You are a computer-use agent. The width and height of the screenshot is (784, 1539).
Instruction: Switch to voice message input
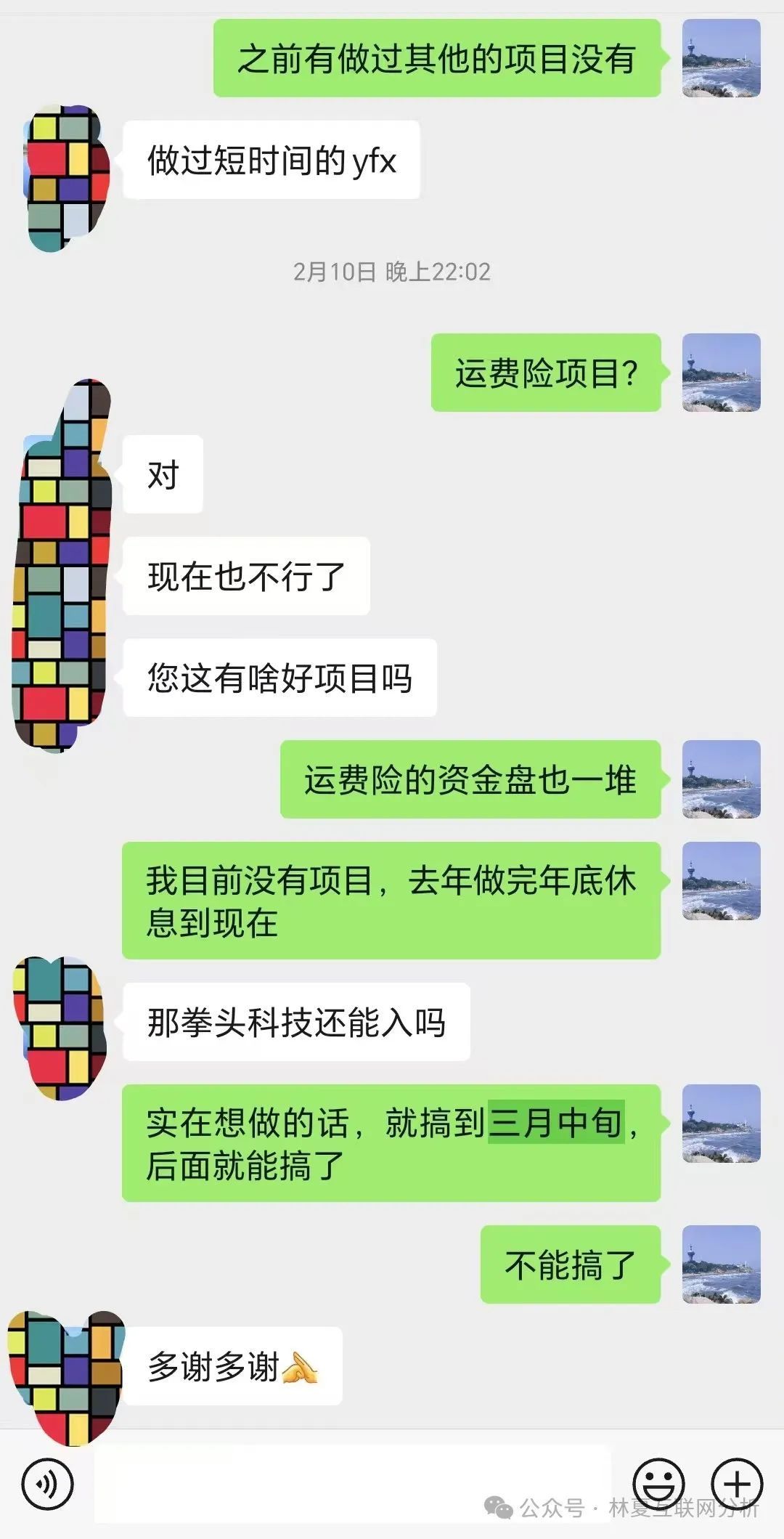(x=47, y=1485)
